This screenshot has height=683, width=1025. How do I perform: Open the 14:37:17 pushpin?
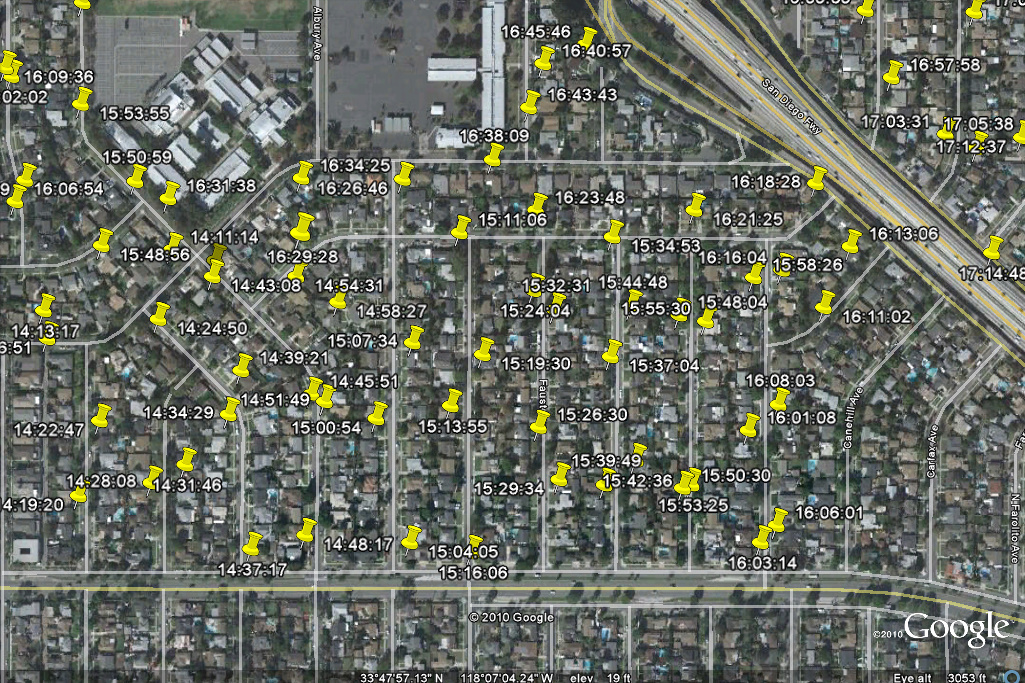point(252,544)
